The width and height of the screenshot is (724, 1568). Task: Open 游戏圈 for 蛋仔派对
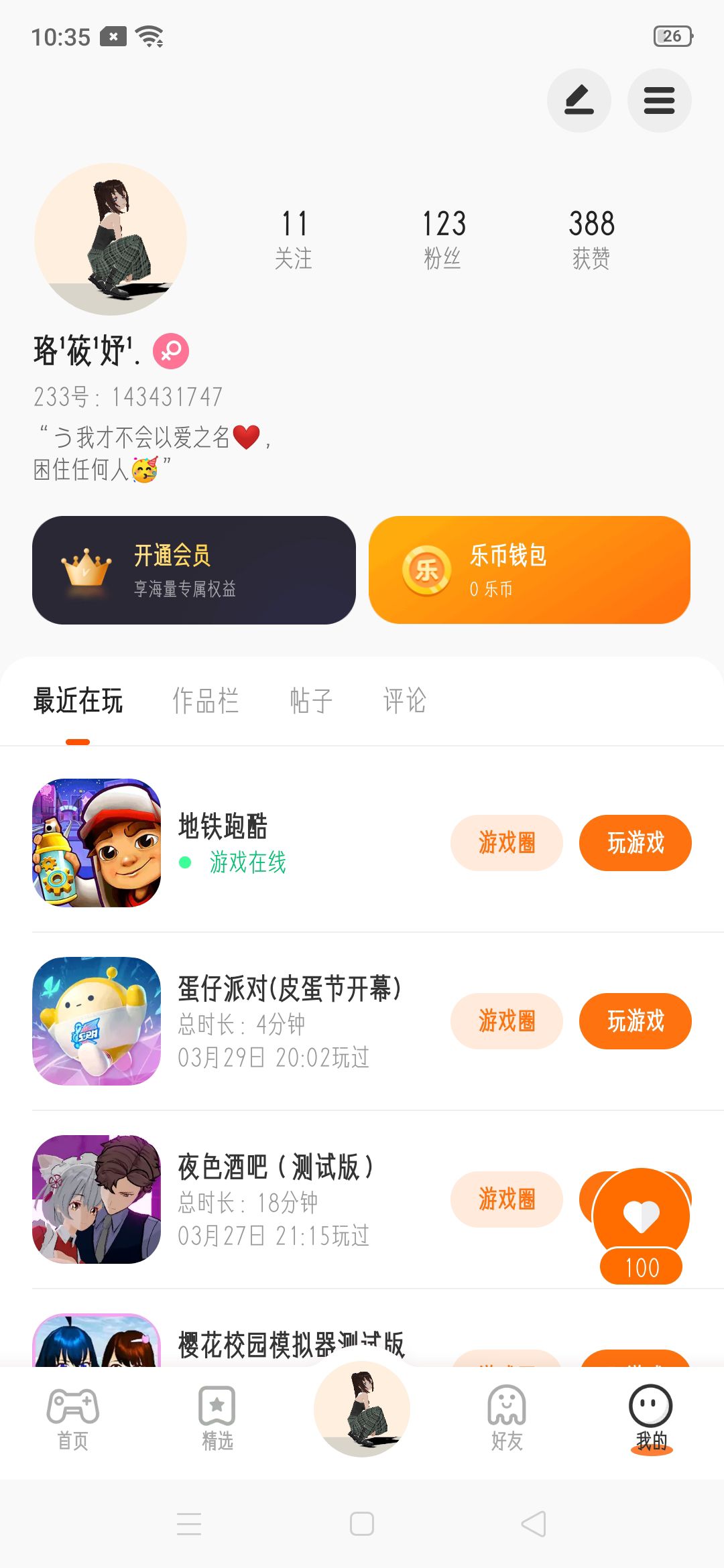(x=506, y=1021)
